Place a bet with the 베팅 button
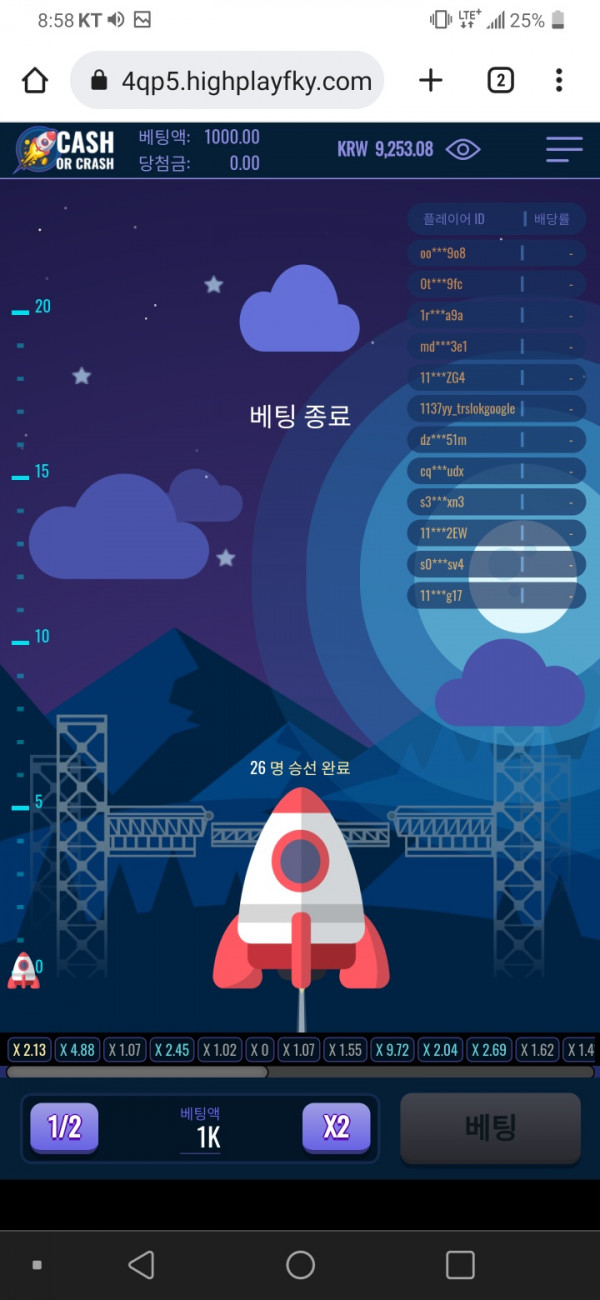Image resolution: width=600 pixels, height=1300 pixels. tap(490, 1128)
